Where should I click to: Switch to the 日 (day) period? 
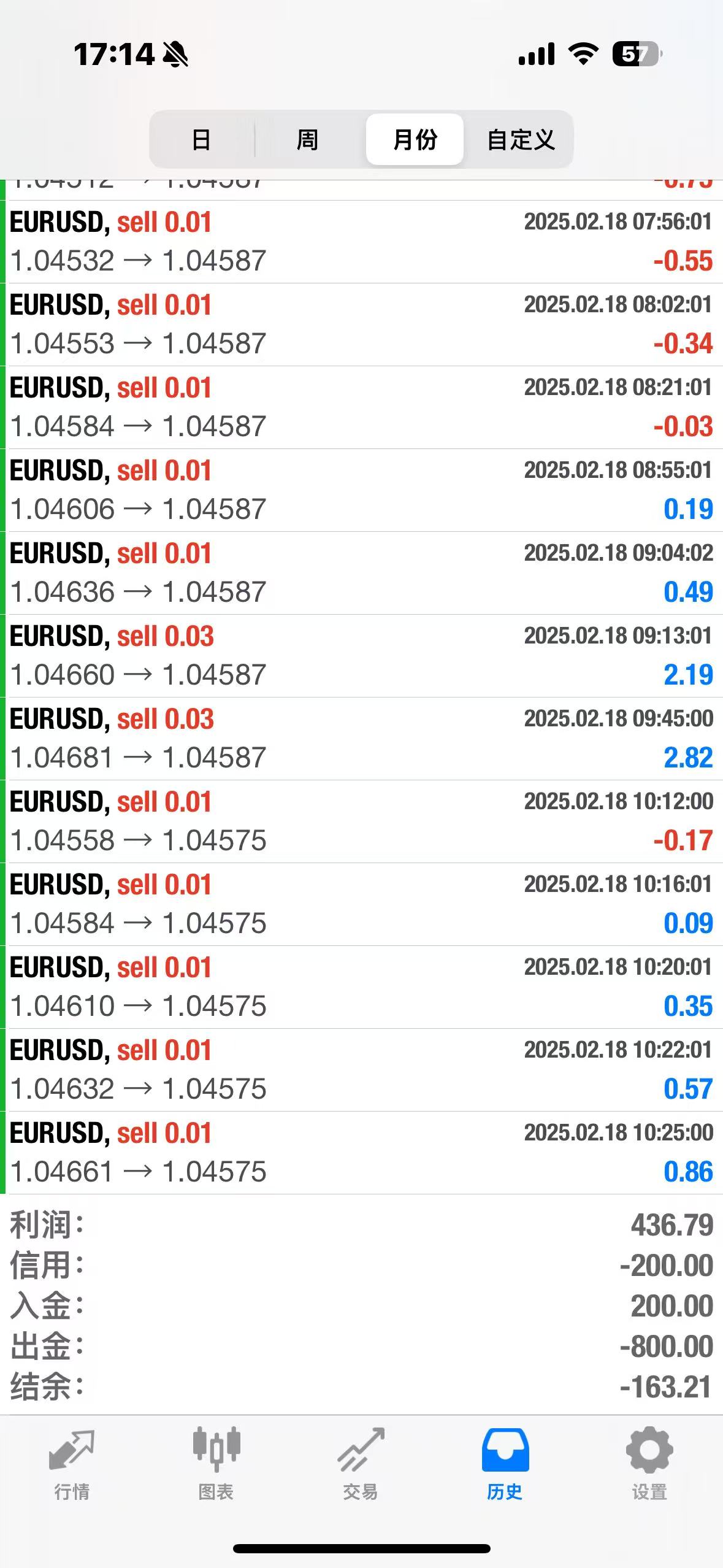coord(201,140)
